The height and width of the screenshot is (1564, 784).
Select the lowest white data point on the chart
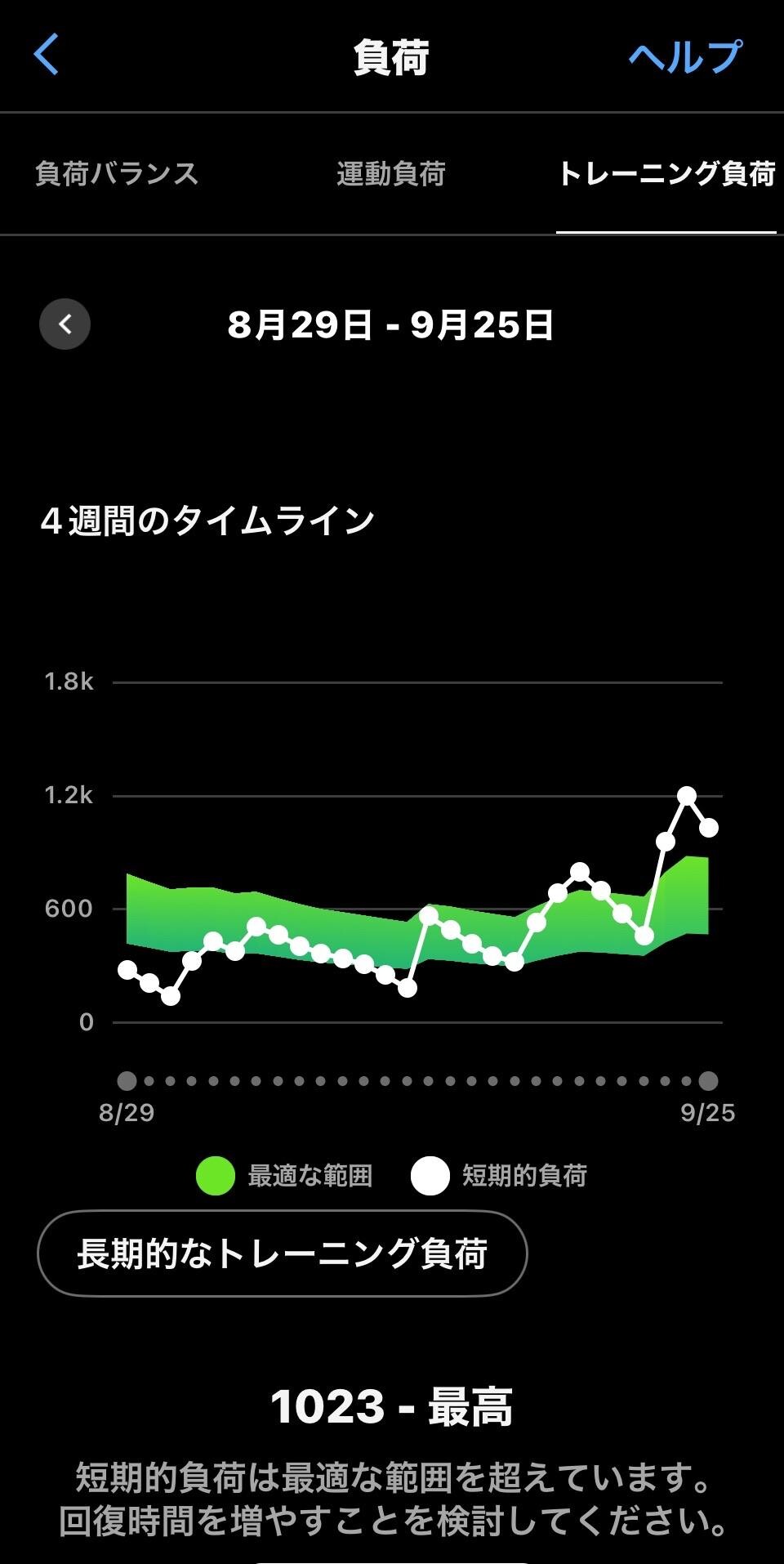[171, 997]
